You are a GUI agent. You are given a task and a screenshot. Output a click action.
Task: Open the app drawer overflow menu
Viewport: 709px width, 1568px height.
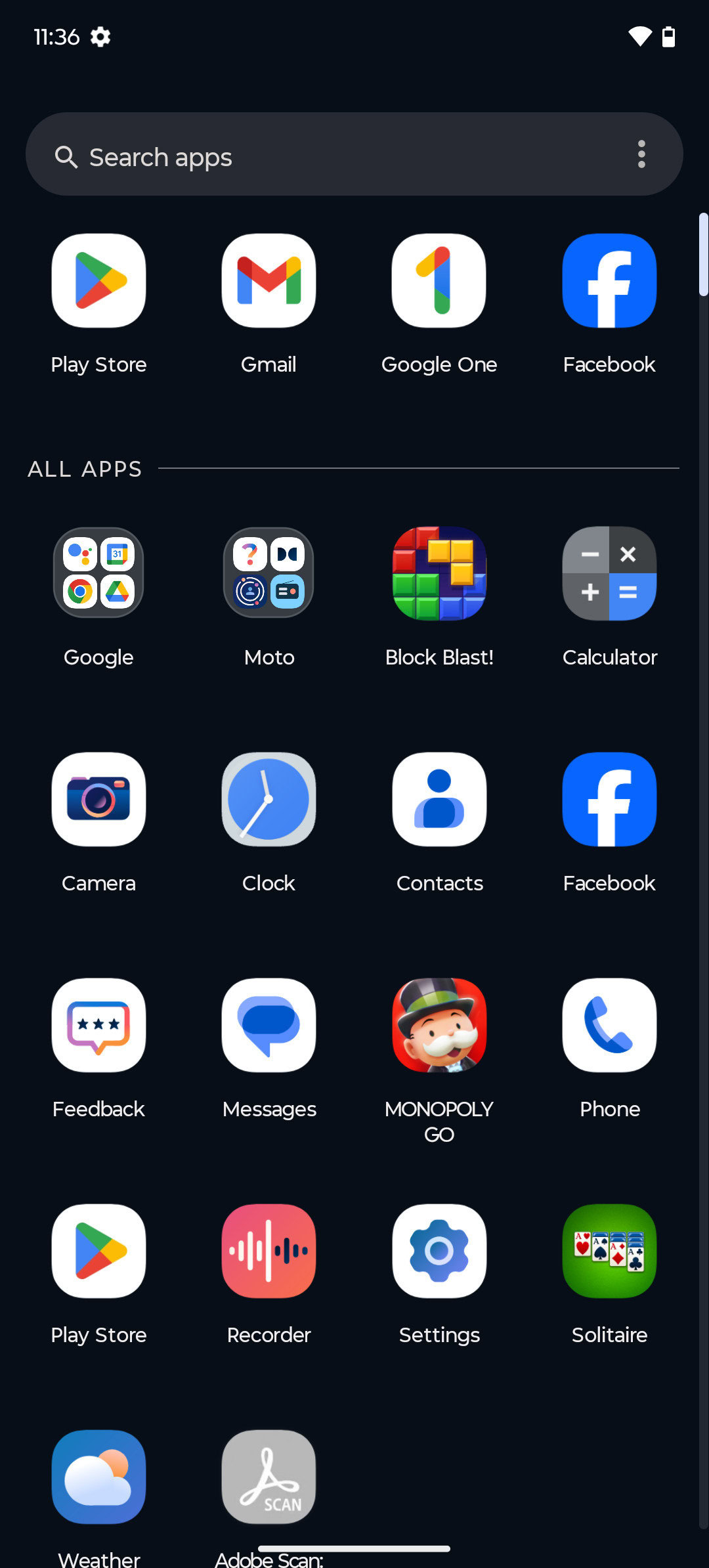(x=641, y=155)
